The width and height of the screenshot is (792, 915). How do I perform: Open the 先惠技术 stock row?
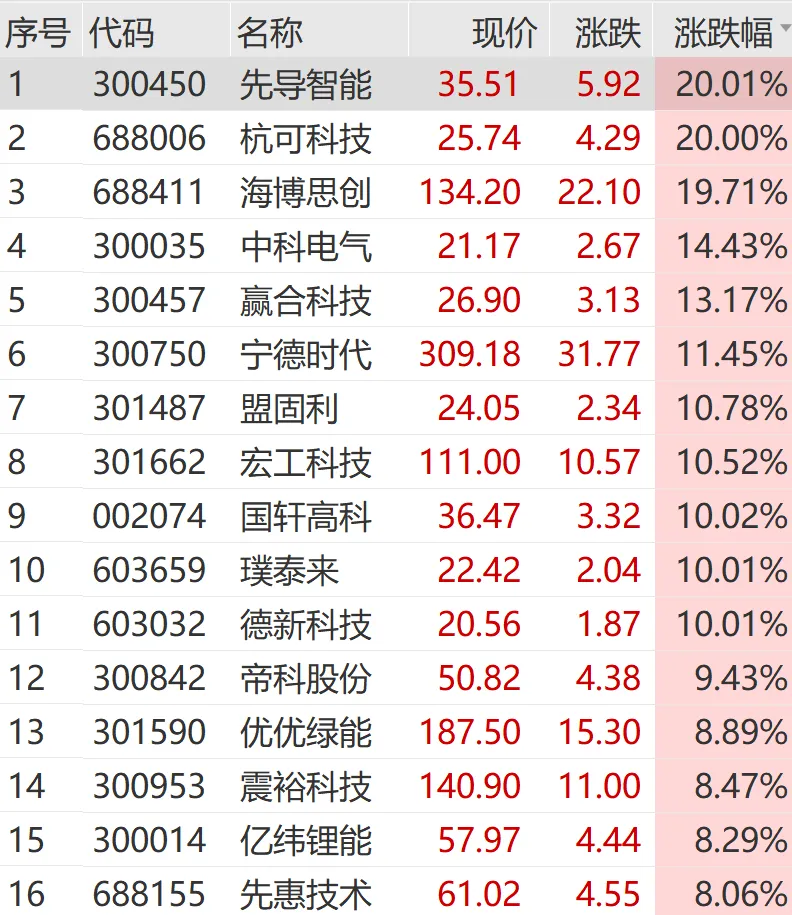(x=305, y=893)
